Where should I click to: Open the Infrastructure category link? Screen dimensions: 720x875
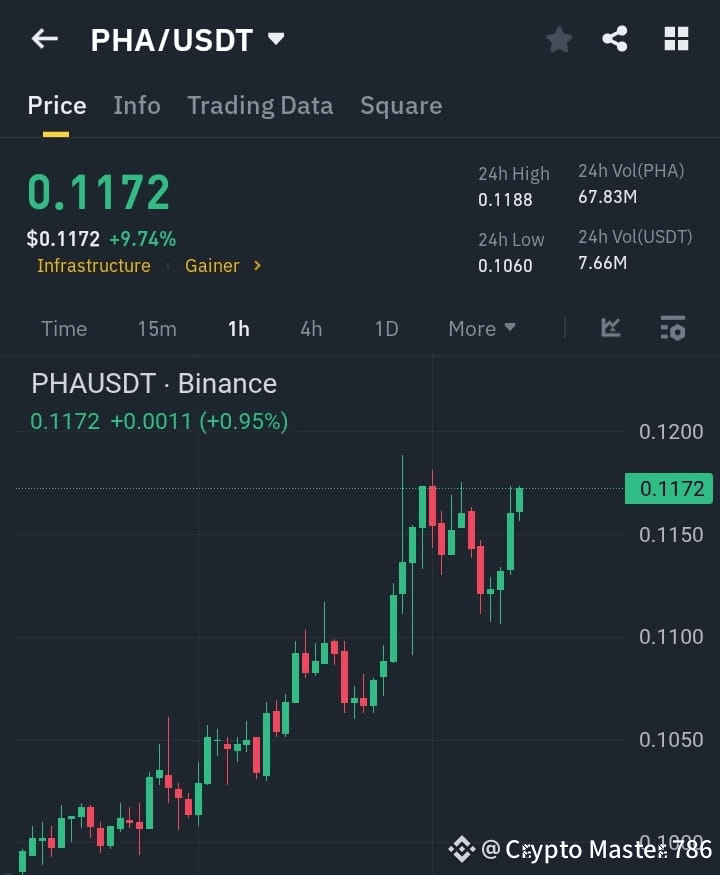pos(94,266)
